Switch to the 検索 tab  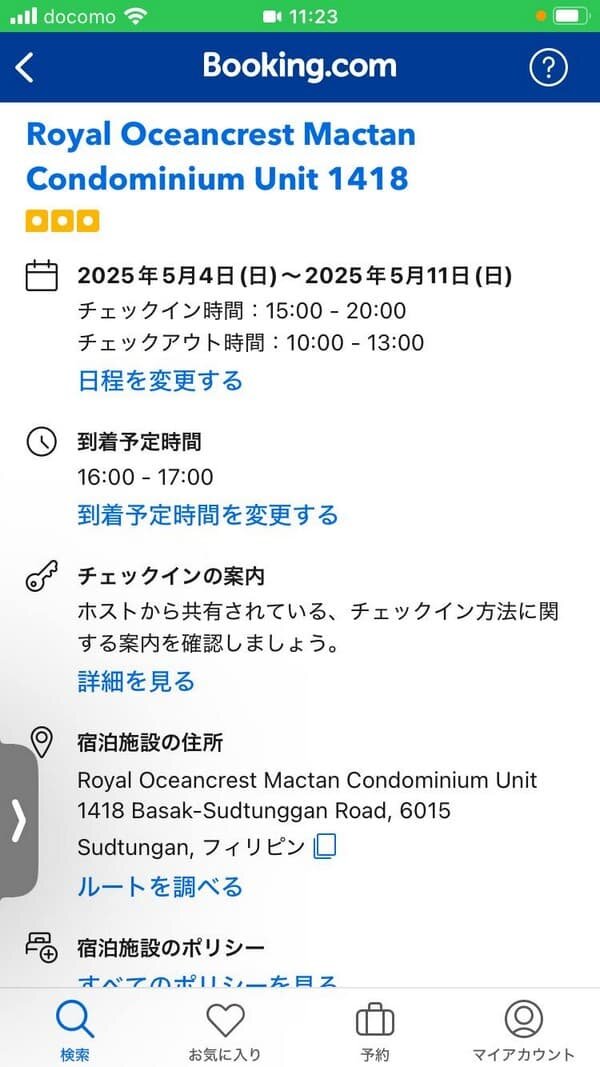(x=75, y=1030)
